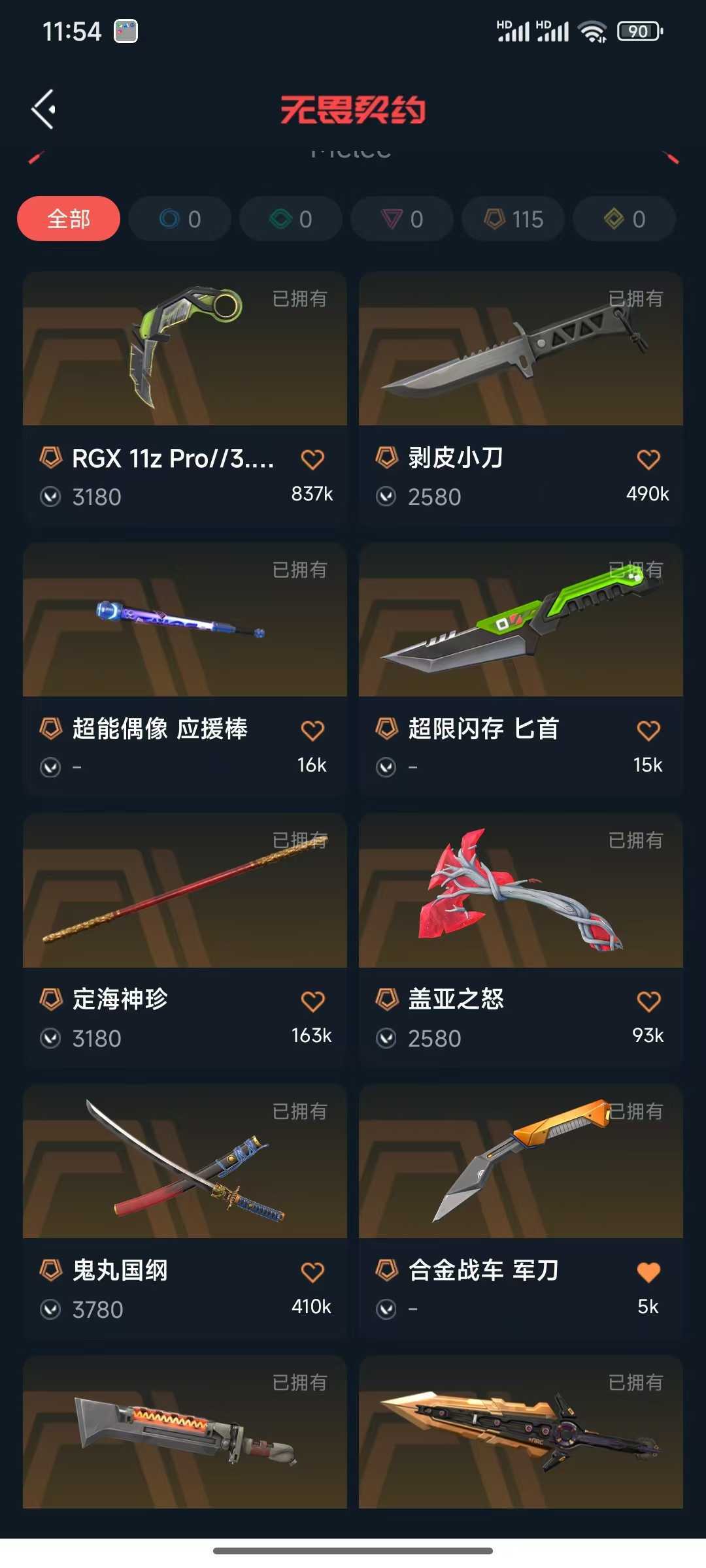Image resolution: width=706 pixels, height=1568 pixels.
Task: Filter by the blue circle tier chip
Action: 180,219
